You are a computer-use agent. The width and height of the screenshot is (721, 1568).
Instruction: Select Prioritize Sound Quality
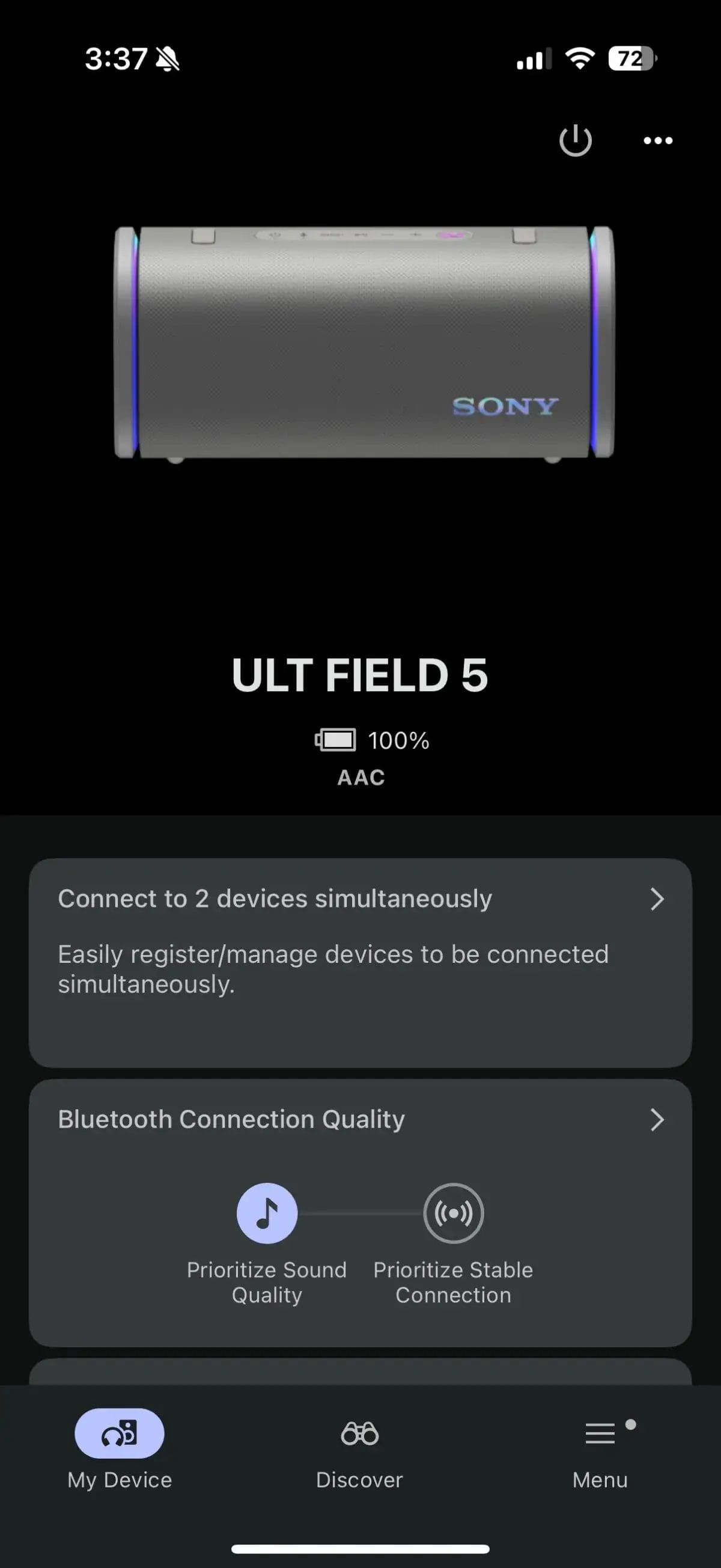tap(267, 1214)
